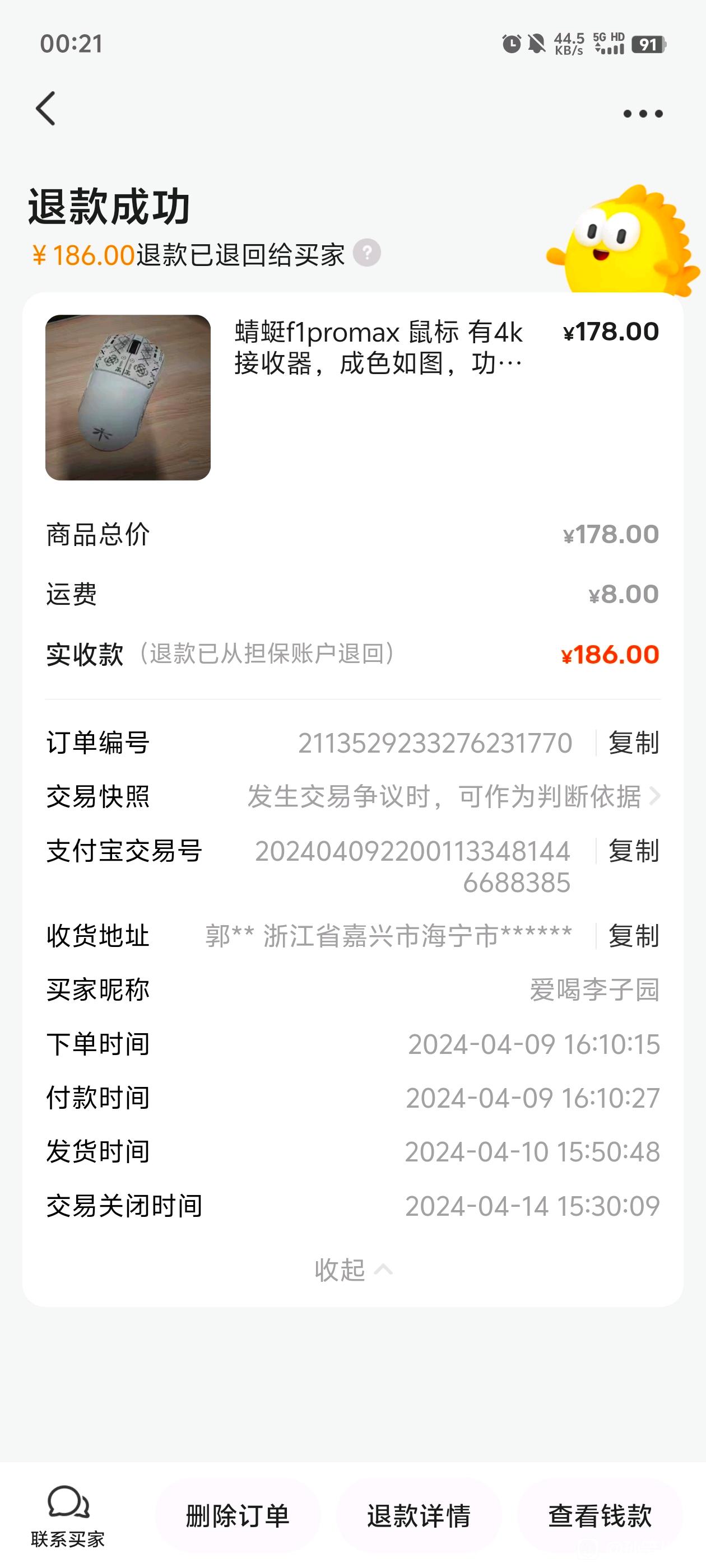Copy the 收货地址 shipping address
Viewport: 706px width, 1568px height.
pyautogui.click(x=634, y=936)
